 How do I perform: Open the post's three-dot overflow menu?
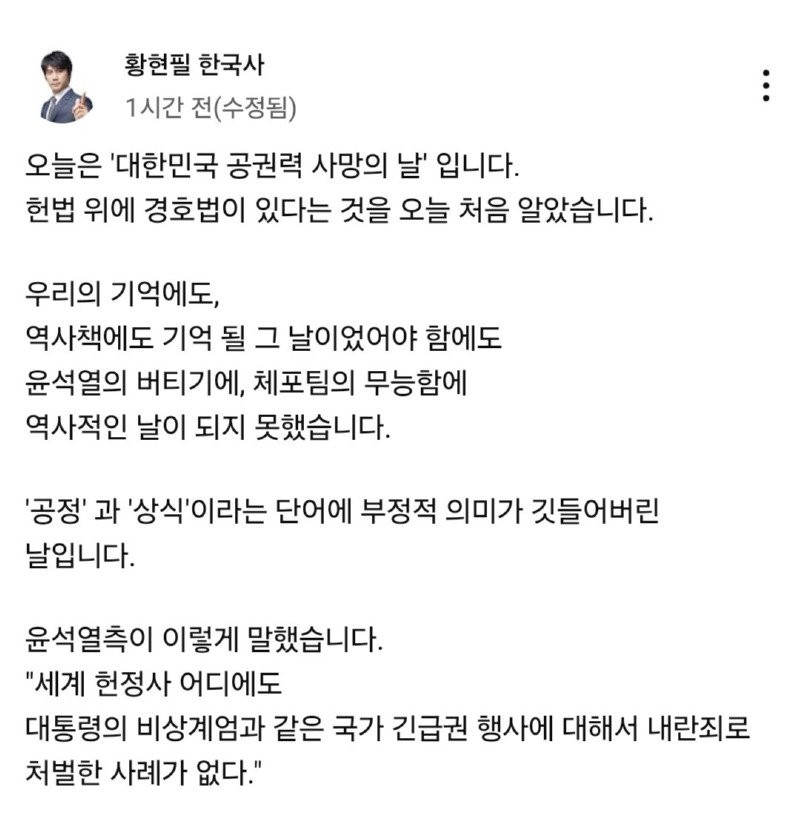766,86
